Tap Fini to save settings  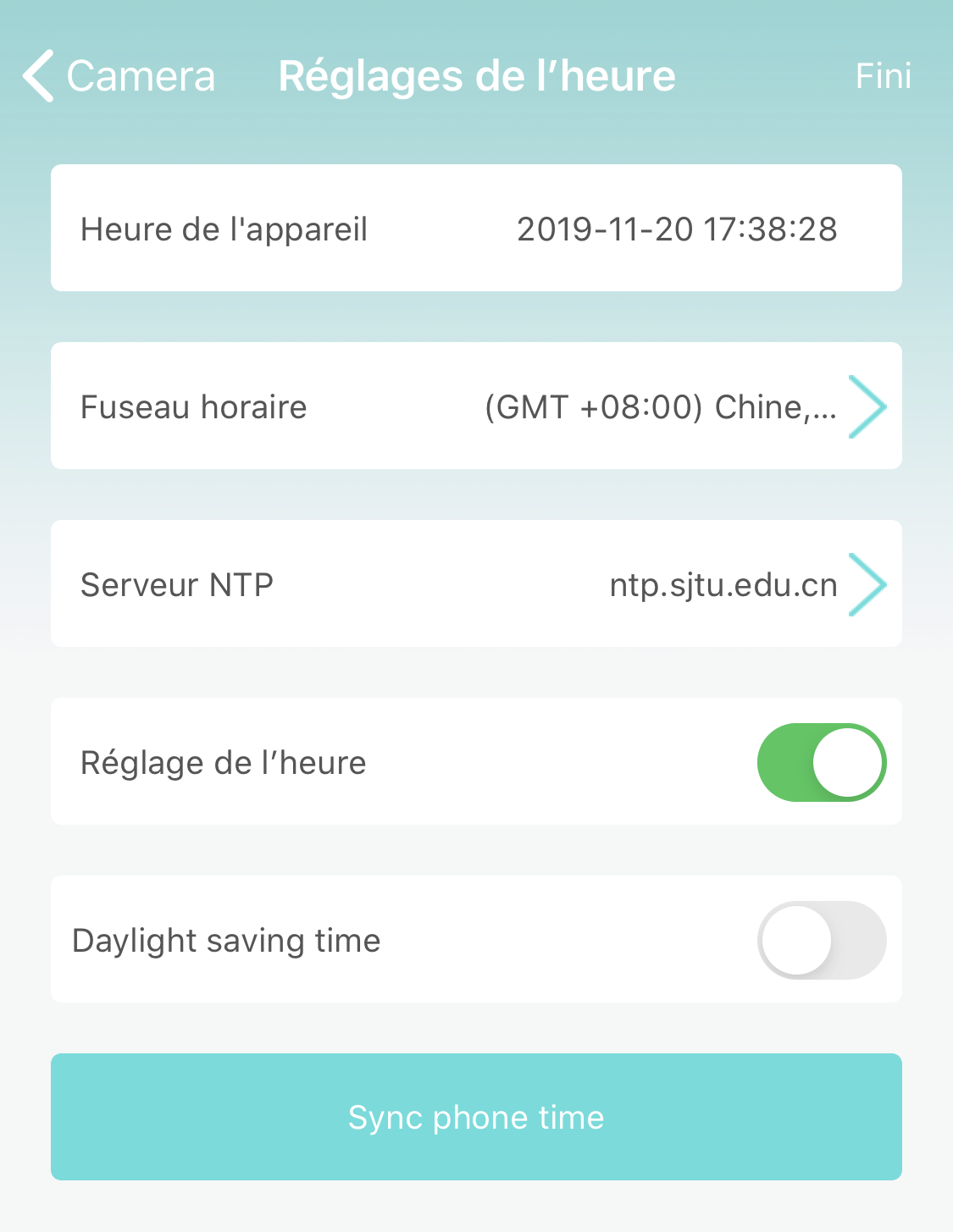[883, 76]
